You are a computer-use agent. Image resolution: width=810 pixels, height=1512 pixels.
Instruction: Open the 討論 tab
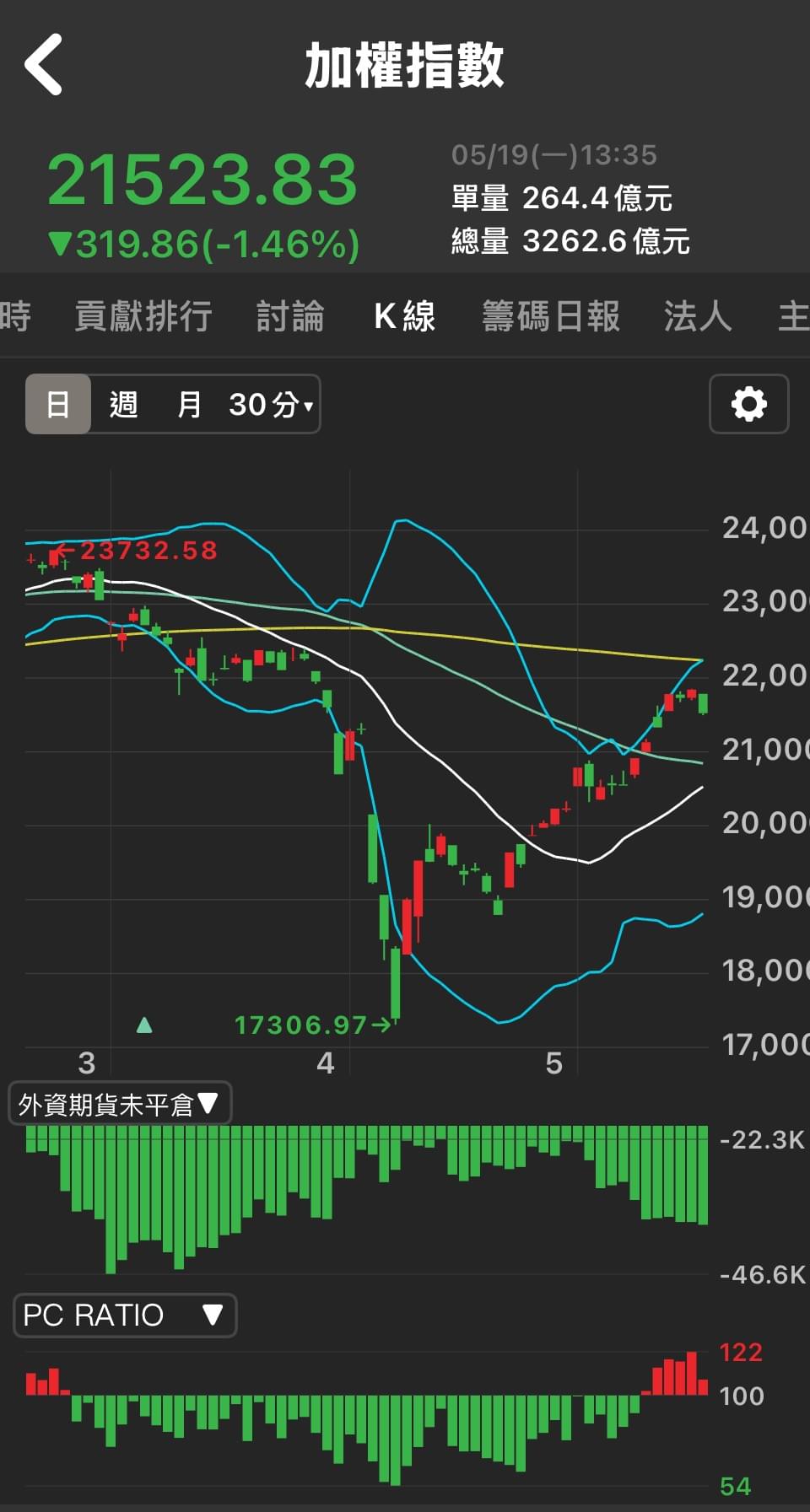(289, 316)
